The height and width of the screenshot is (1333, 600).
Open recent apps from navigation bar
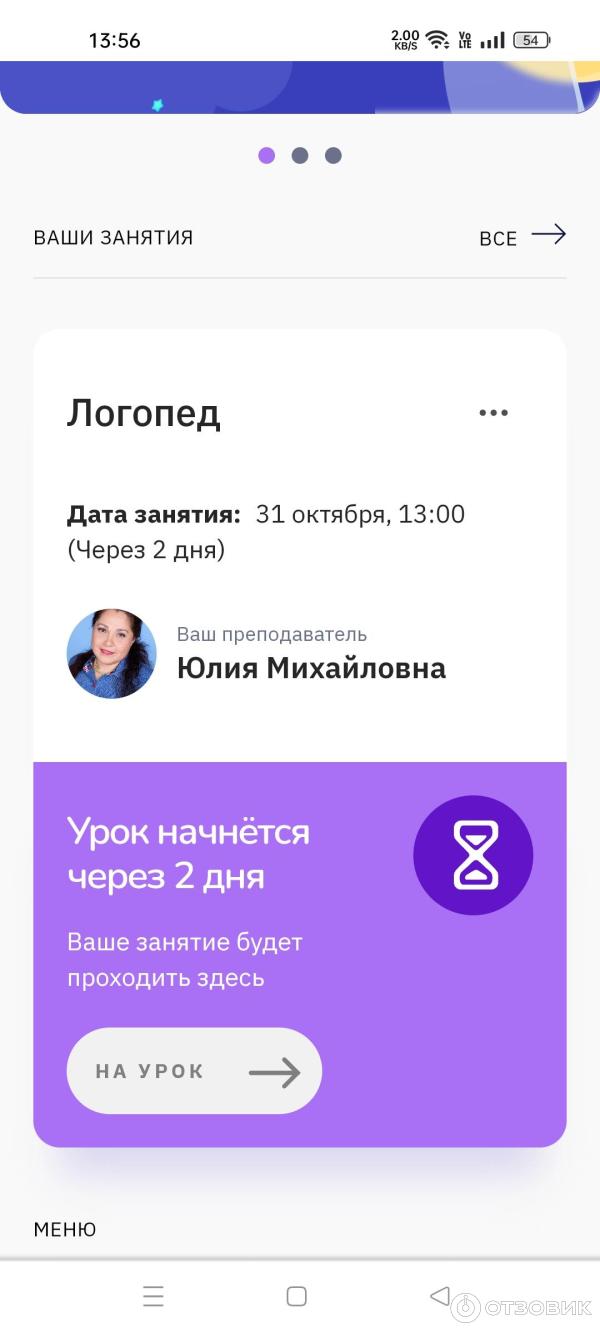coord(153,1296)
